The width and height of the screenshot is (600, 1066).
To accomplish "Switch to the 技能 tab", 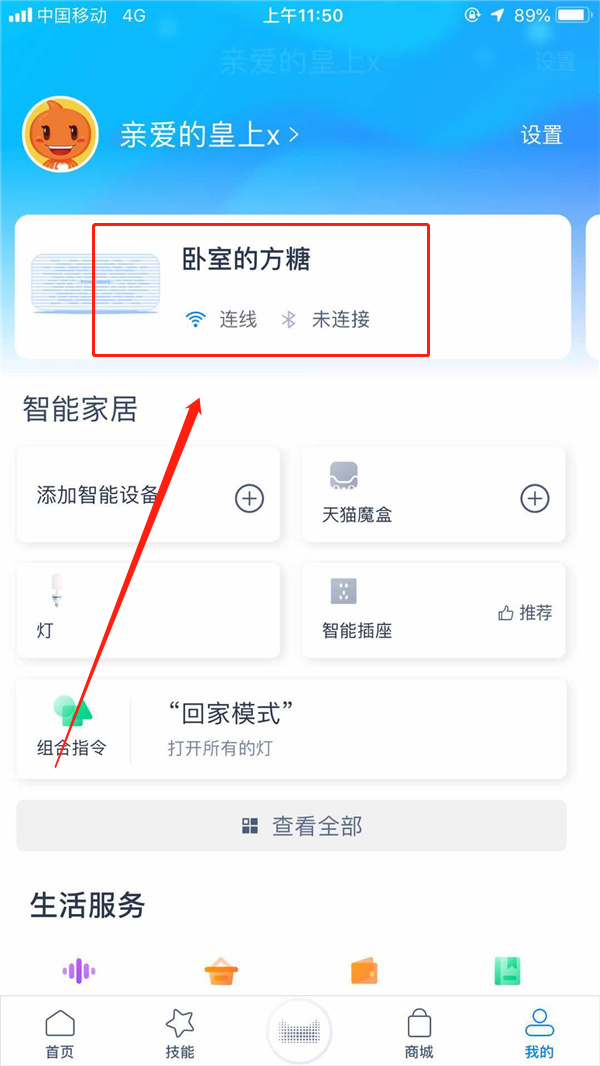I will (x=180, y=1033).
